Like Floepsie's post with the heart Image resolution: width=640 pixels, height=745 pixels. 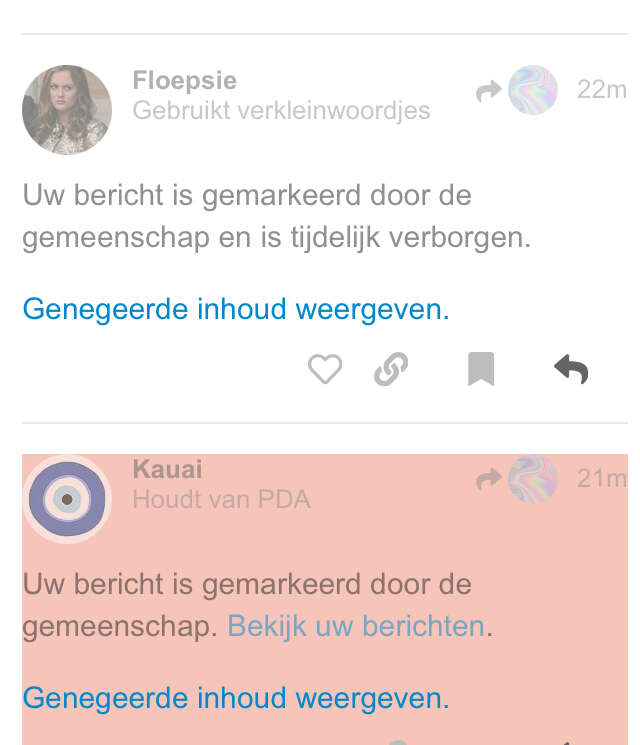[x=325, y=370]
